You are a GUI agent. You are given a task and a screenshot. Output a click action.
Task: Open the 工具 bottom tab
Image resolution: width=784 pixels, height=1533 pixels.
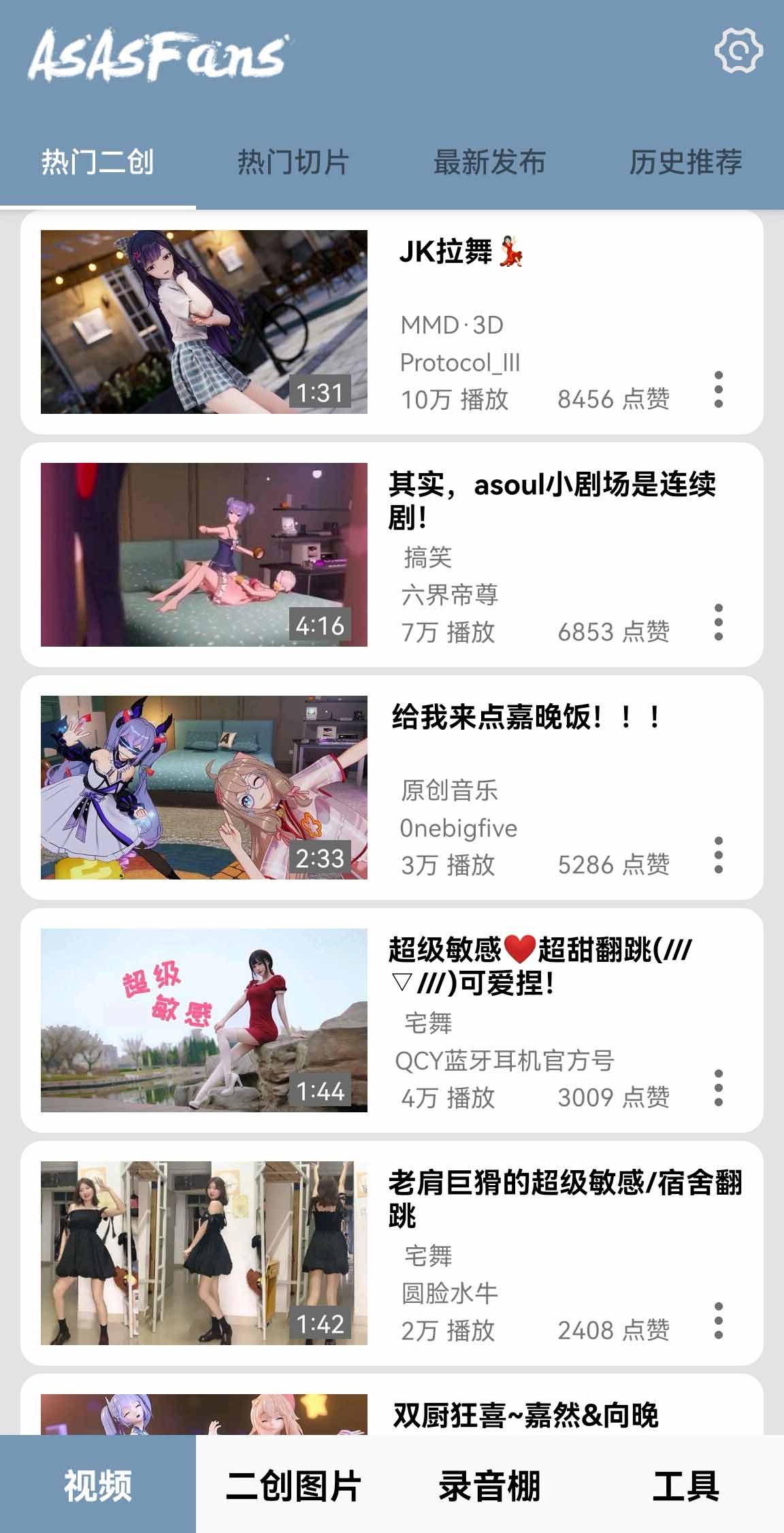pyautogui.click(x=685, y=1485)
